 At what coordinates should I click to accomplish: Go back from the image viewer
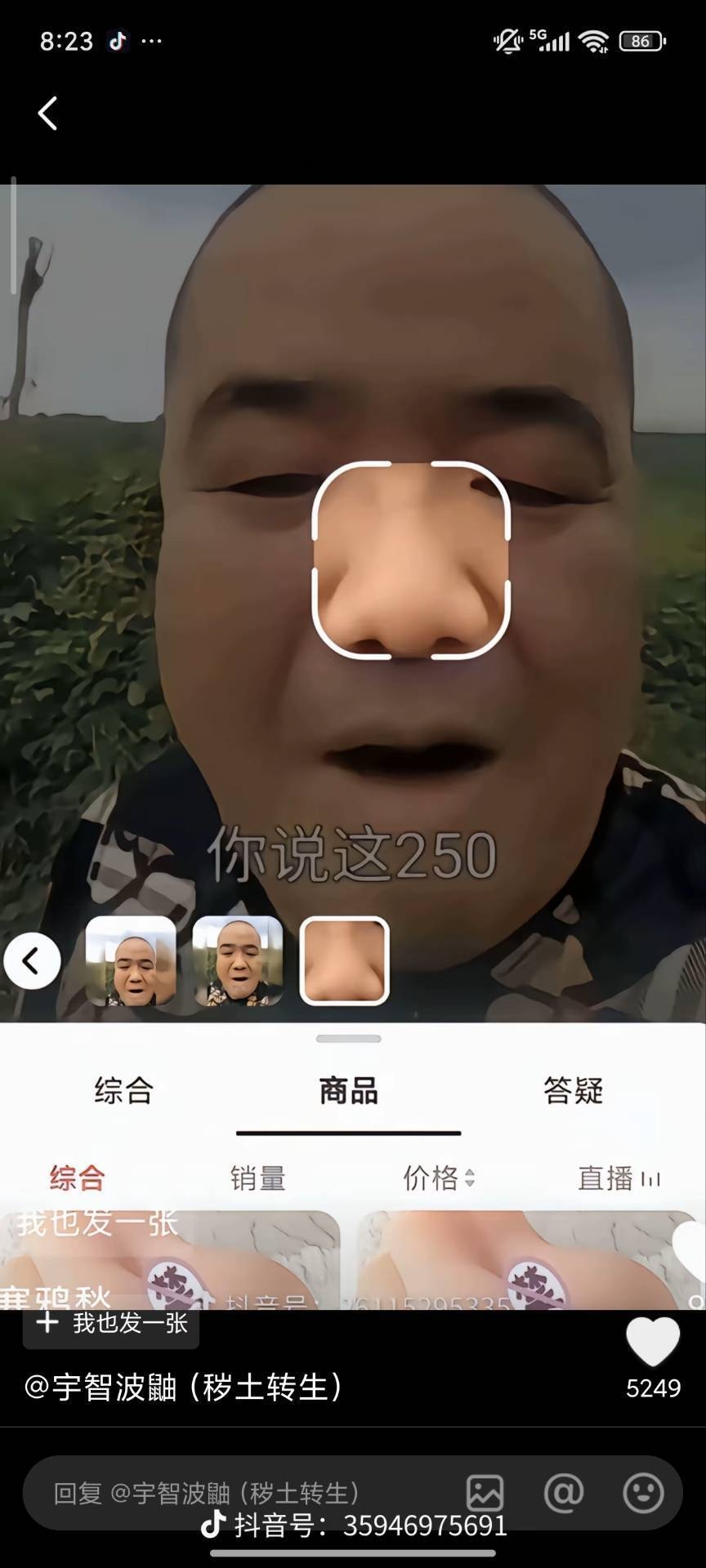click(x=48, y=114)
